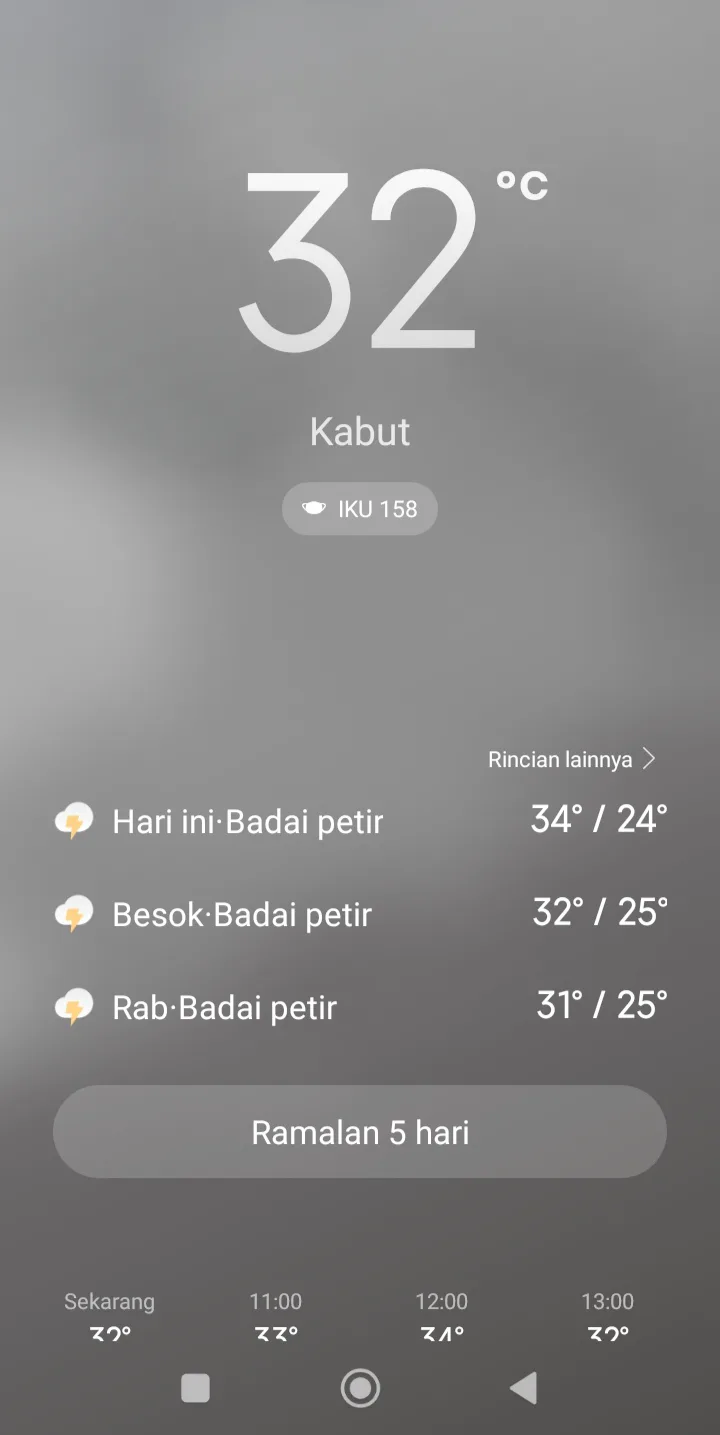Go to the home screen
Viewport: 720px width, 1435px height.
pos(360,1388)
